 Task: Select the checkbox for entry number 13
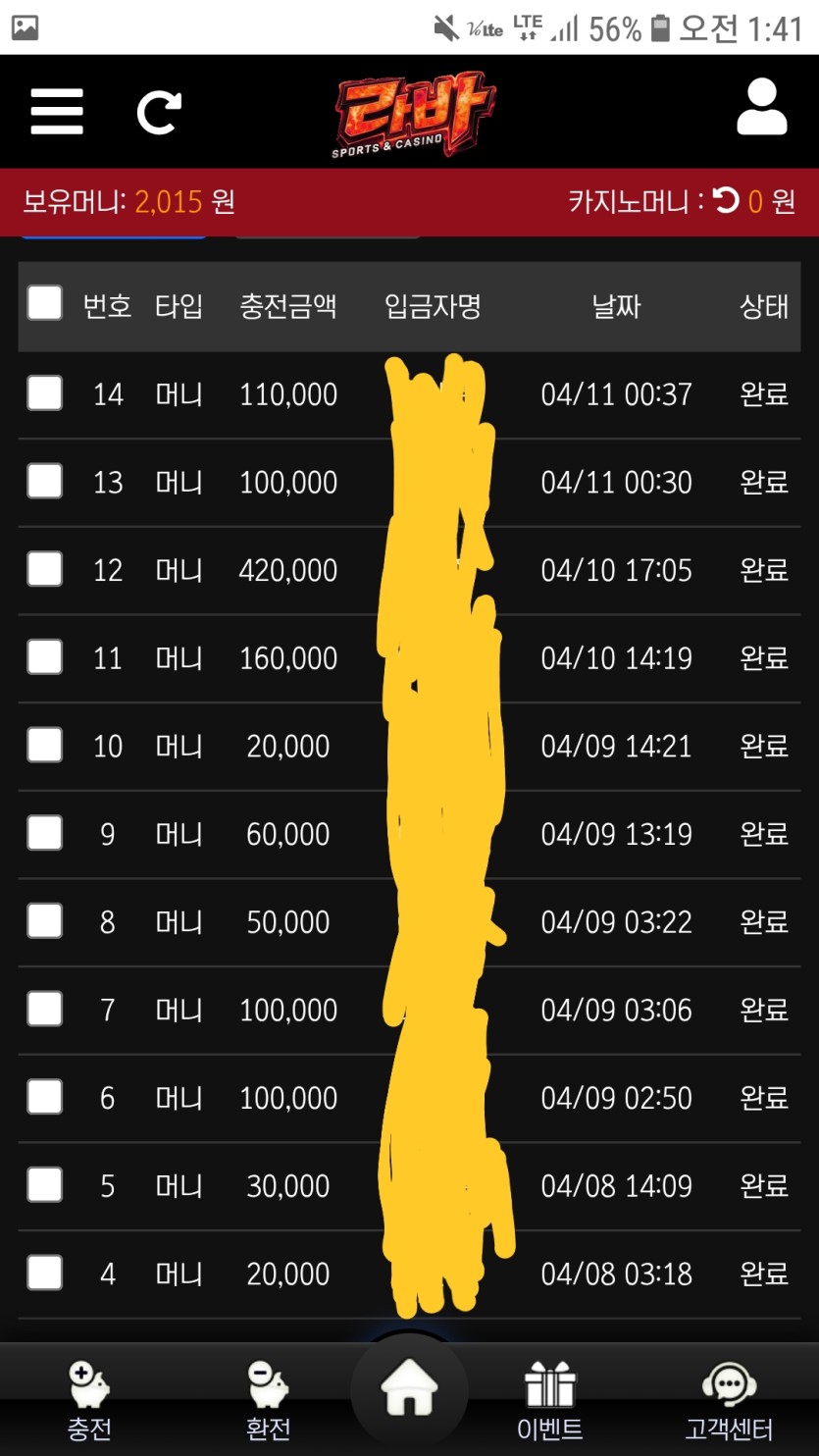45,482
